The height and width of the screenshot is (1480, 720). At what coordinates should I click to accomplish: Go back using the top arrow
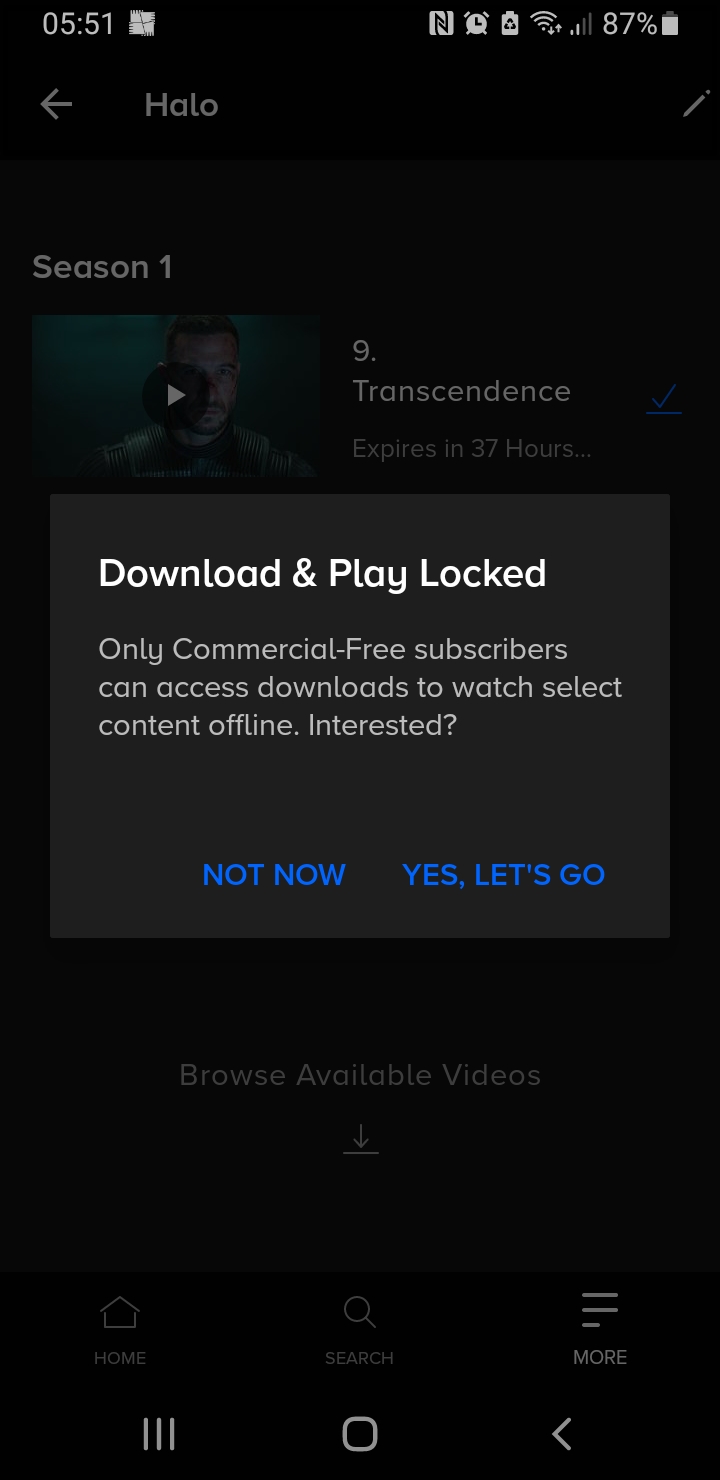point(56,105)
